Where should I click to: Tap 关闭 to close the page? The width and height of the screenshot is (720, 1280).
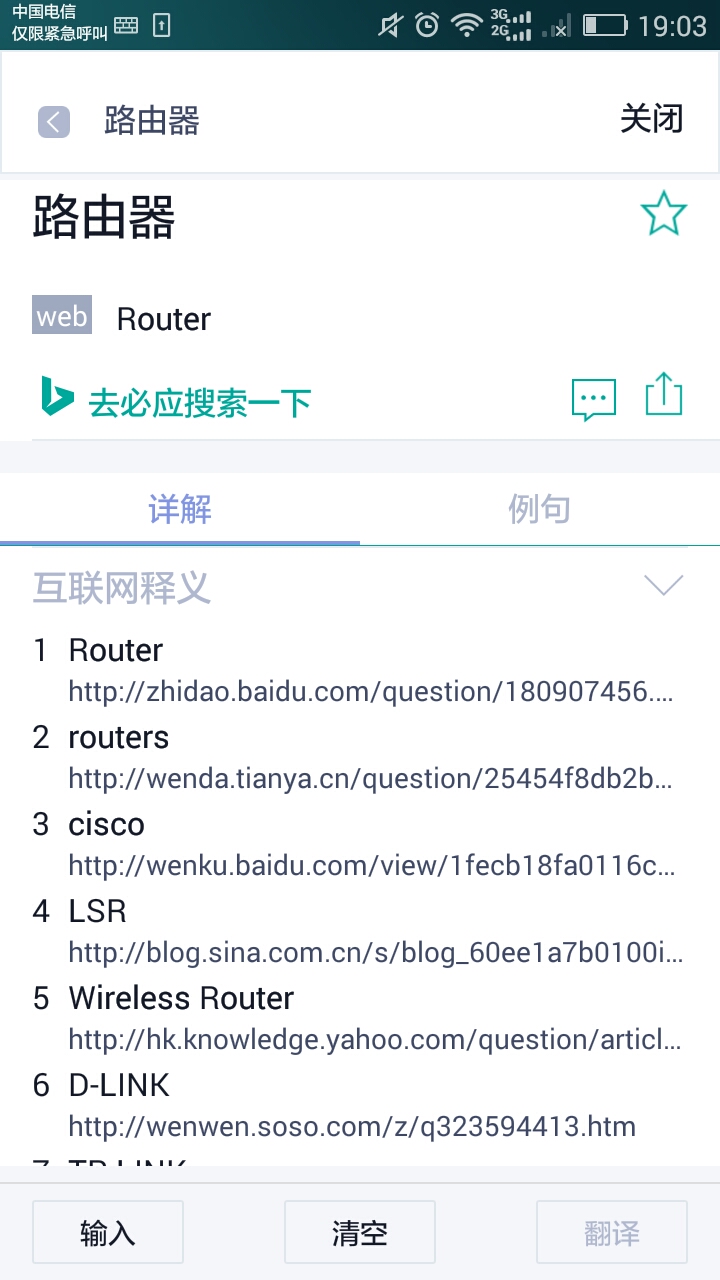pyautogui.click(x=651, y=119)
